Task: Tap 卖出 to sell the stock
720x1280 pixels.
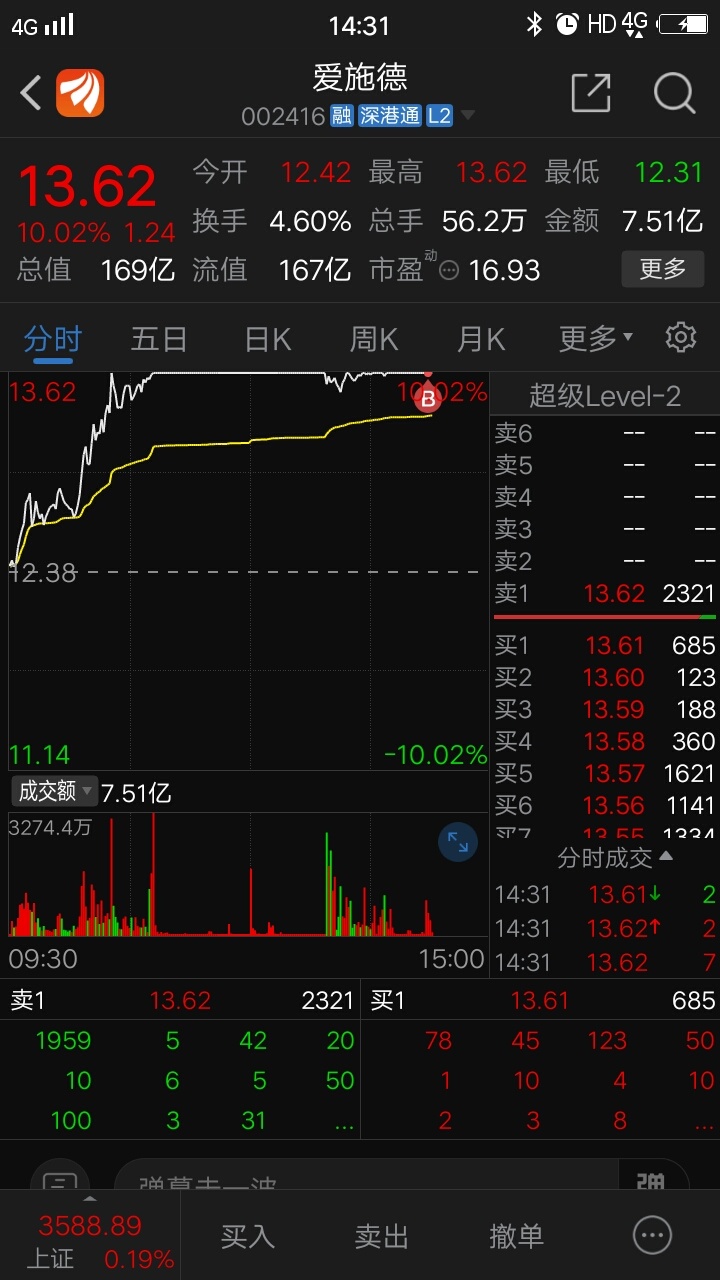Action: click(382, 1236)
